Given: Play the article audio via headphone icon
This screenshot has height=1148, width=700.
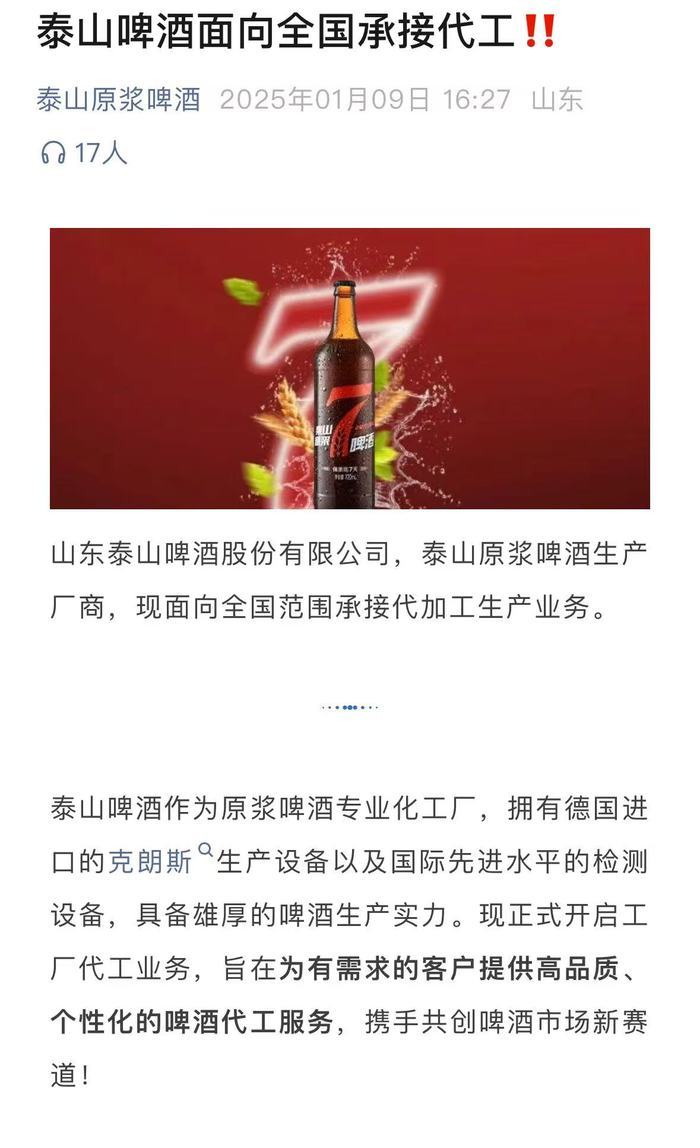Looking at the screenshot, I should tap(52, 153).
